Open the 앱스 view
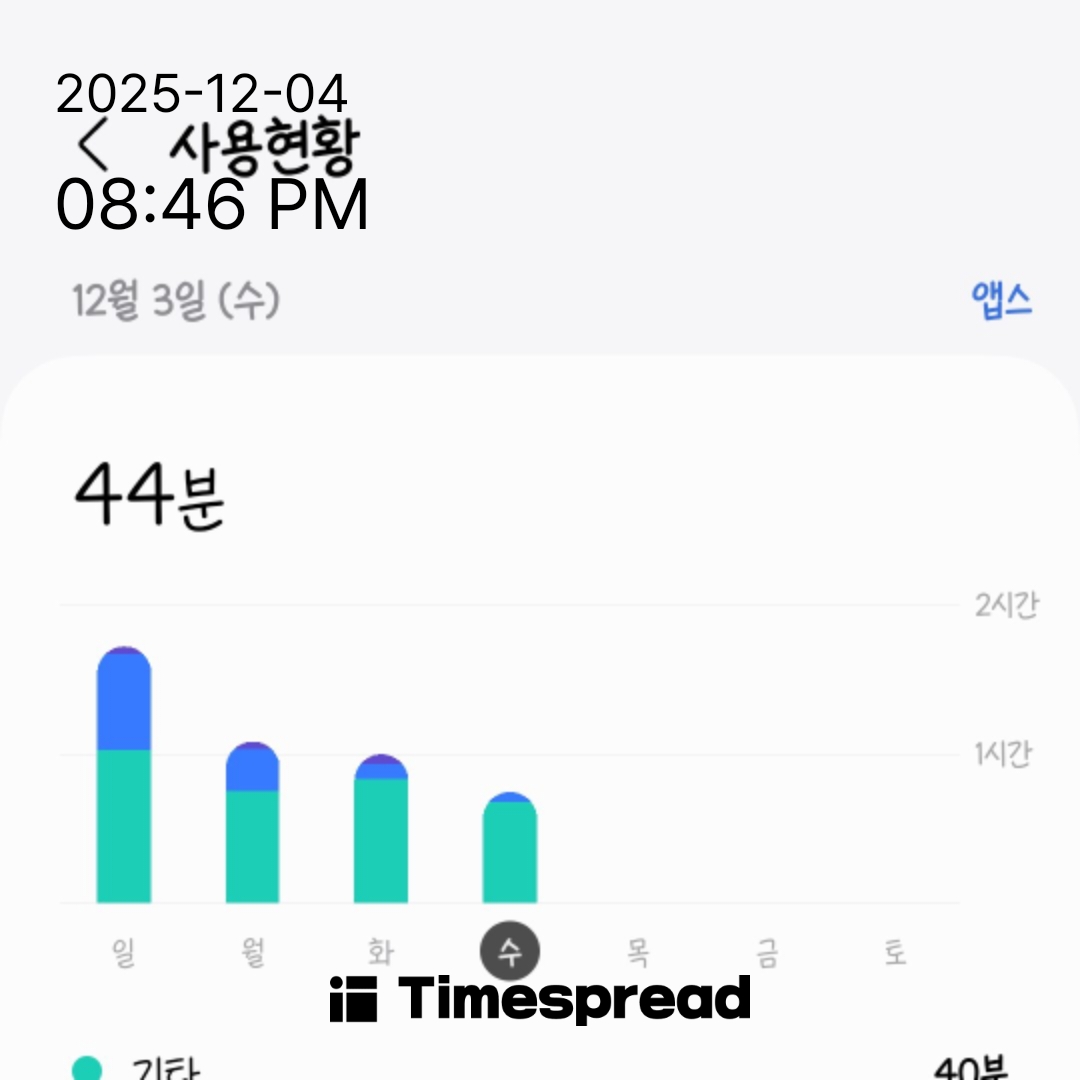Screen dimensions: 1080x1080 [x=1001, y=300]
